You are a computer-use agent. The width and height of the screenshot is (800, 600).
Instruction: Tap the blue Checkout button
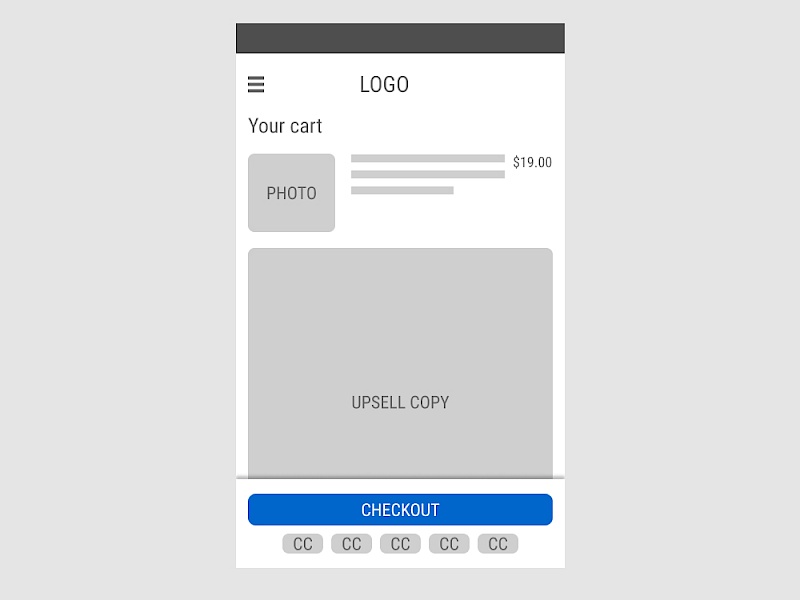click(400, 509)
